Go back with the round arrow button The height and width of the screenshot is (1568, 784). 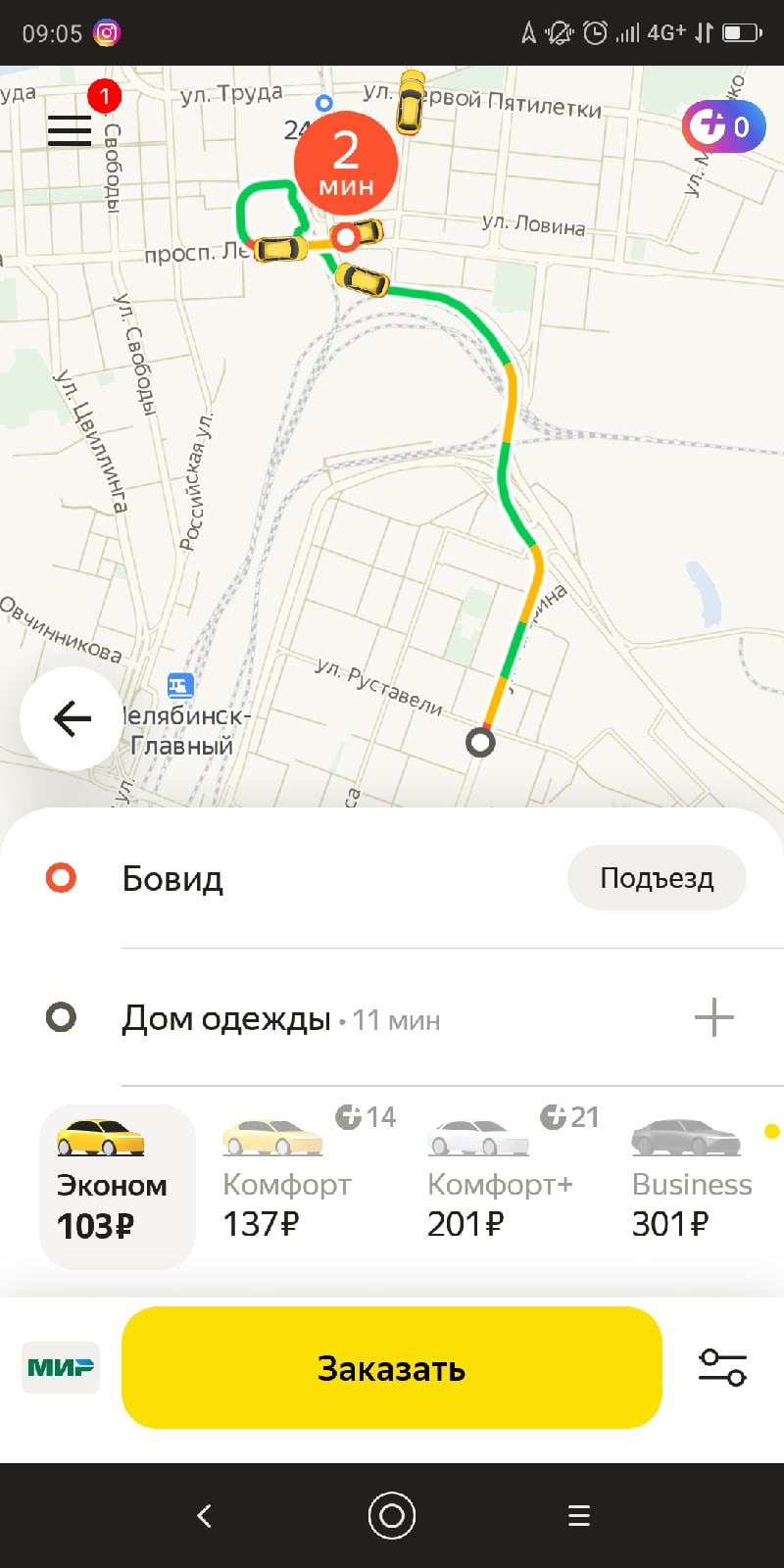coord(71,718)
